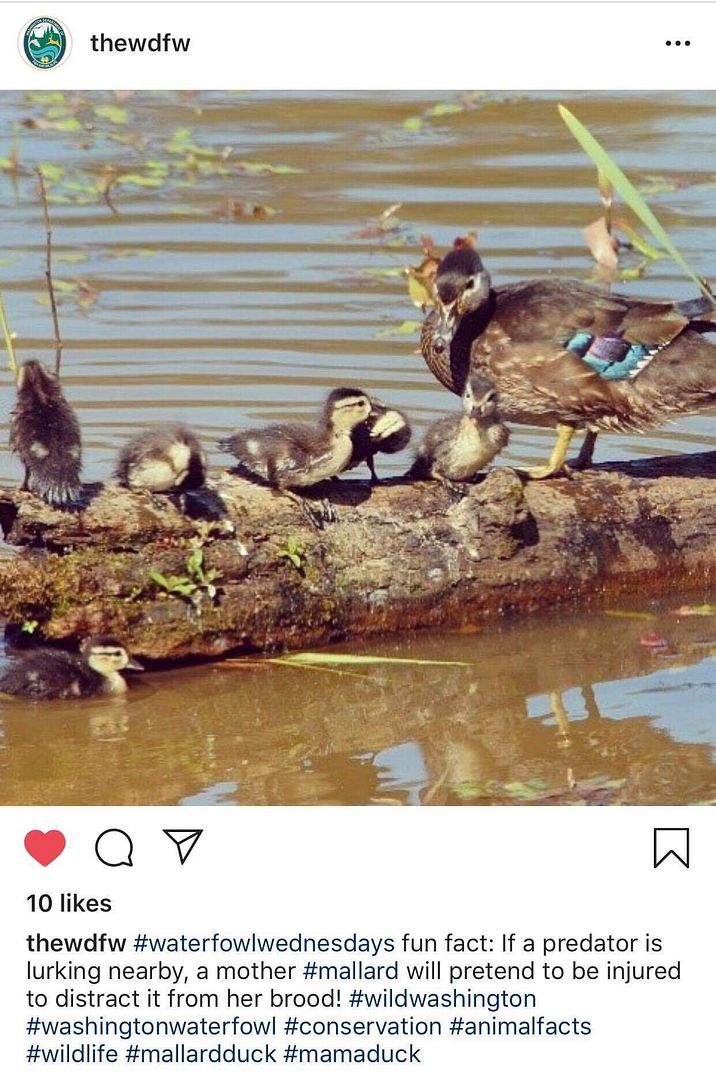Open the duck family photo post

point(358,447)
